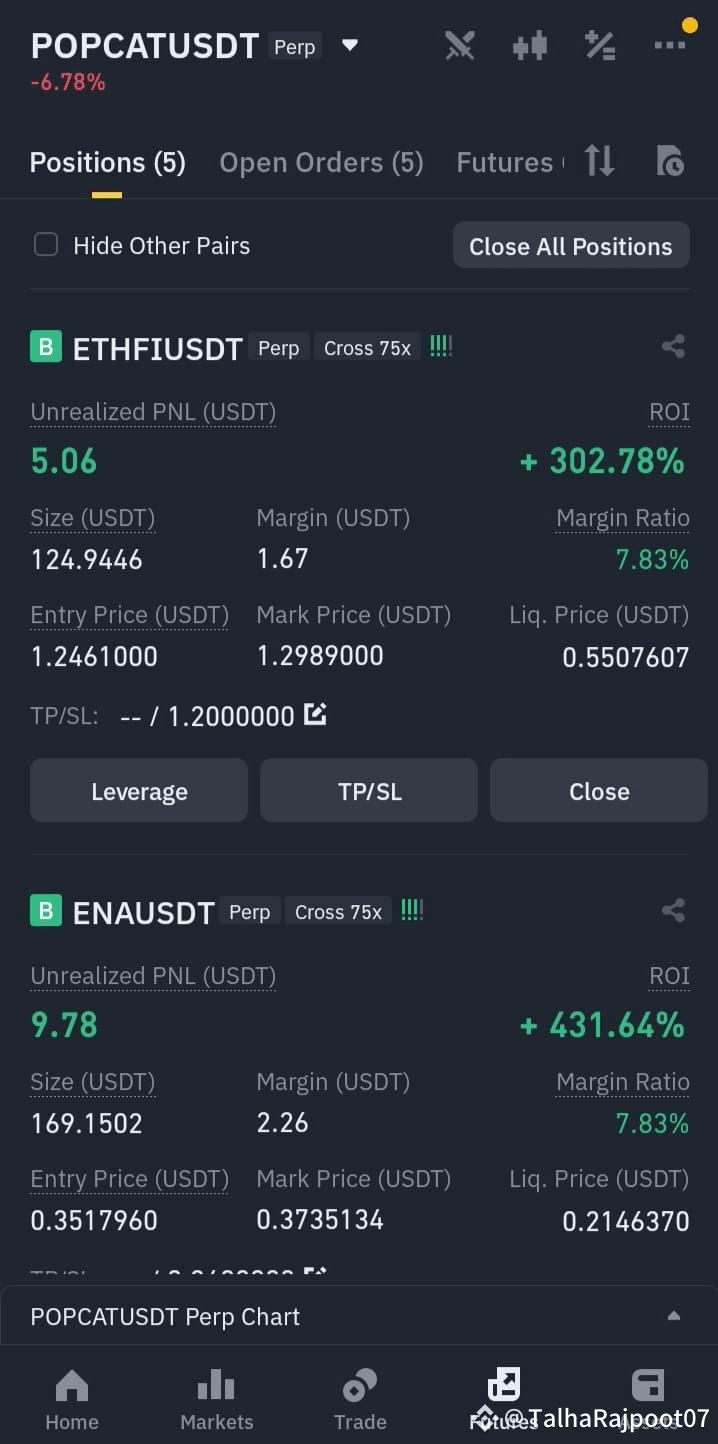The image size is (718, 1444).
Task: Go to the Home tab
Action: point(72,1400)
